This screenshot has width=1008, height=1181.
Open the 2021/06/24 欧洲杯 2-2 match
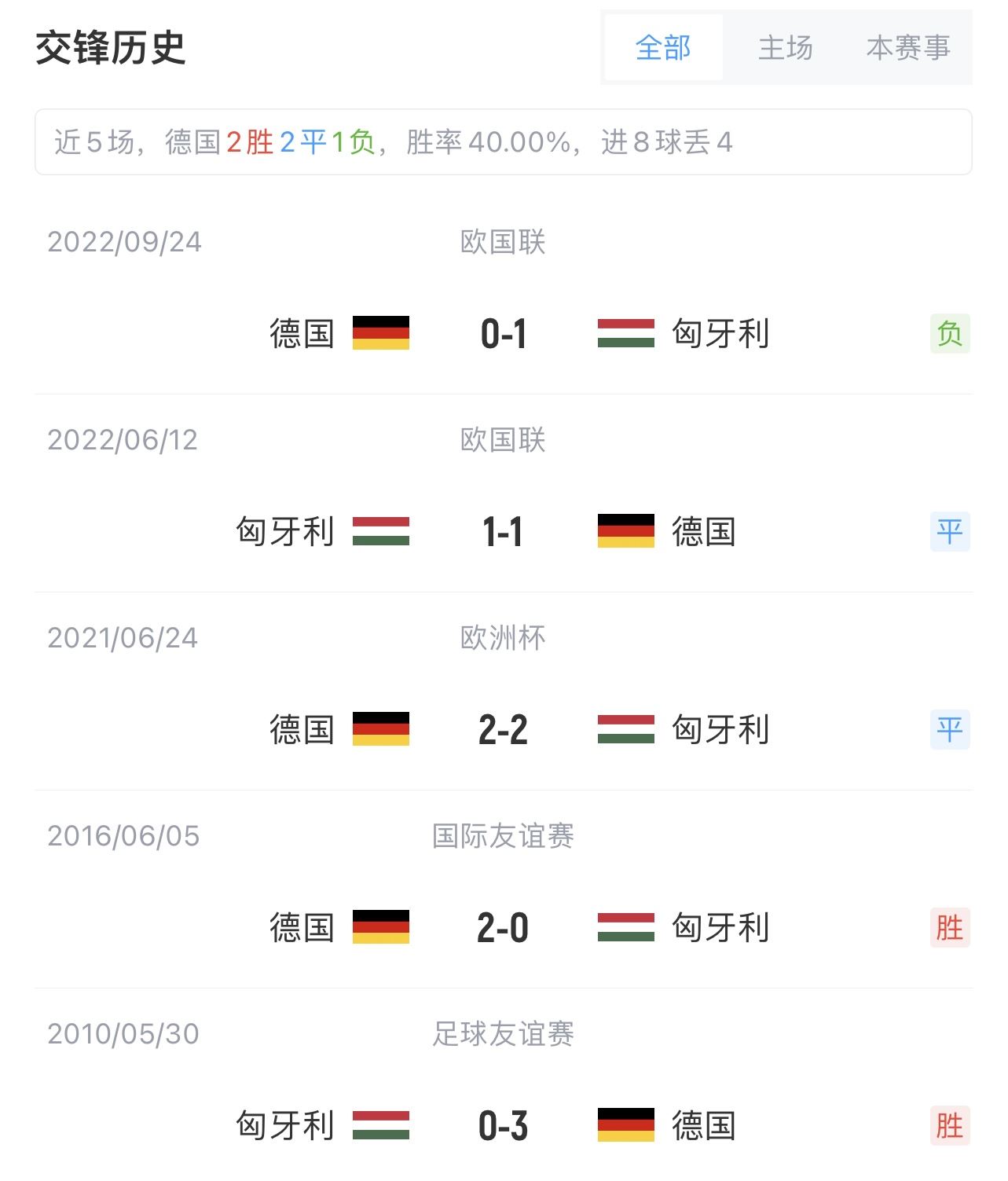(x=503, y=730)
